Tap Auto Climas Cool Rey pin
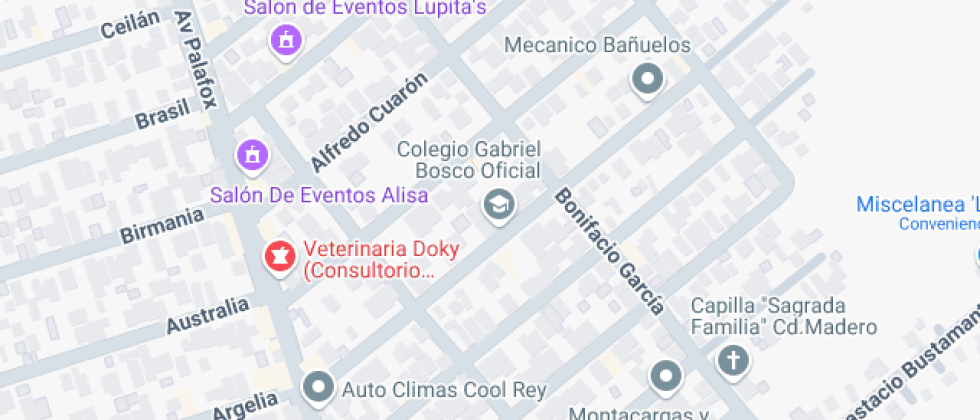Image resolution: width=980 pixels, height=420 pixels. coord(319,385)
